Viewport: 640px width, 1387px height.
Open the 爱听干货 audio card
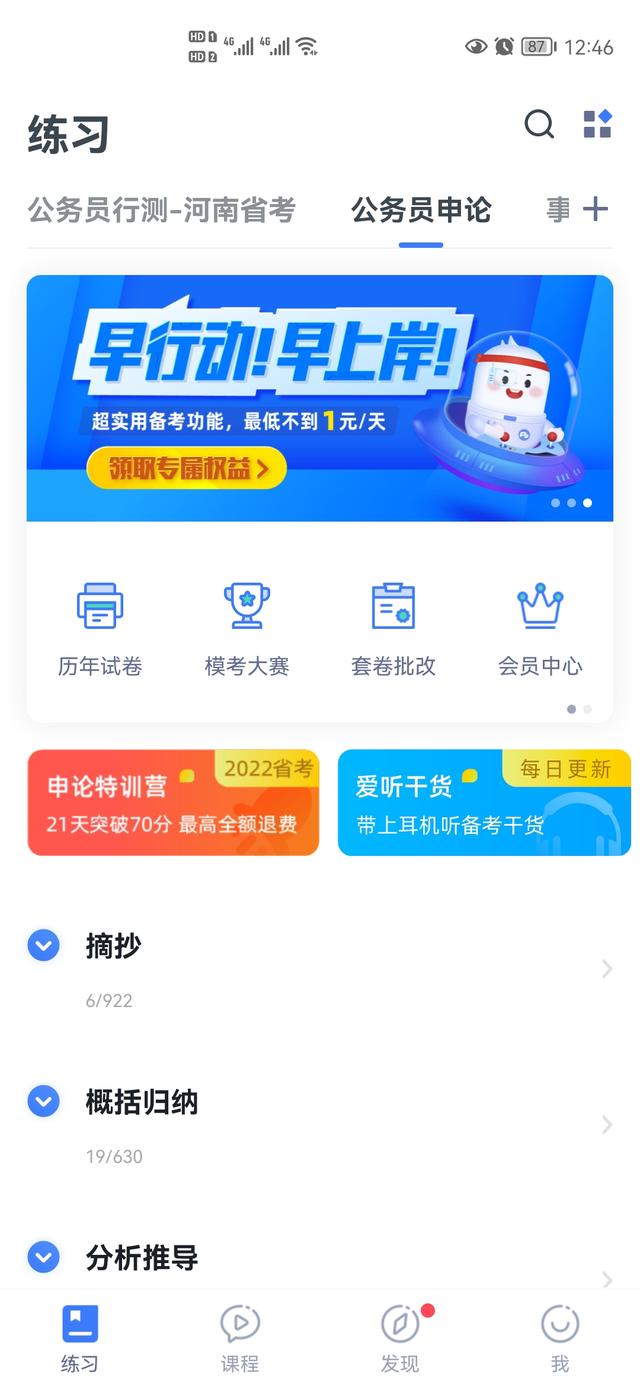pos(484,803)
